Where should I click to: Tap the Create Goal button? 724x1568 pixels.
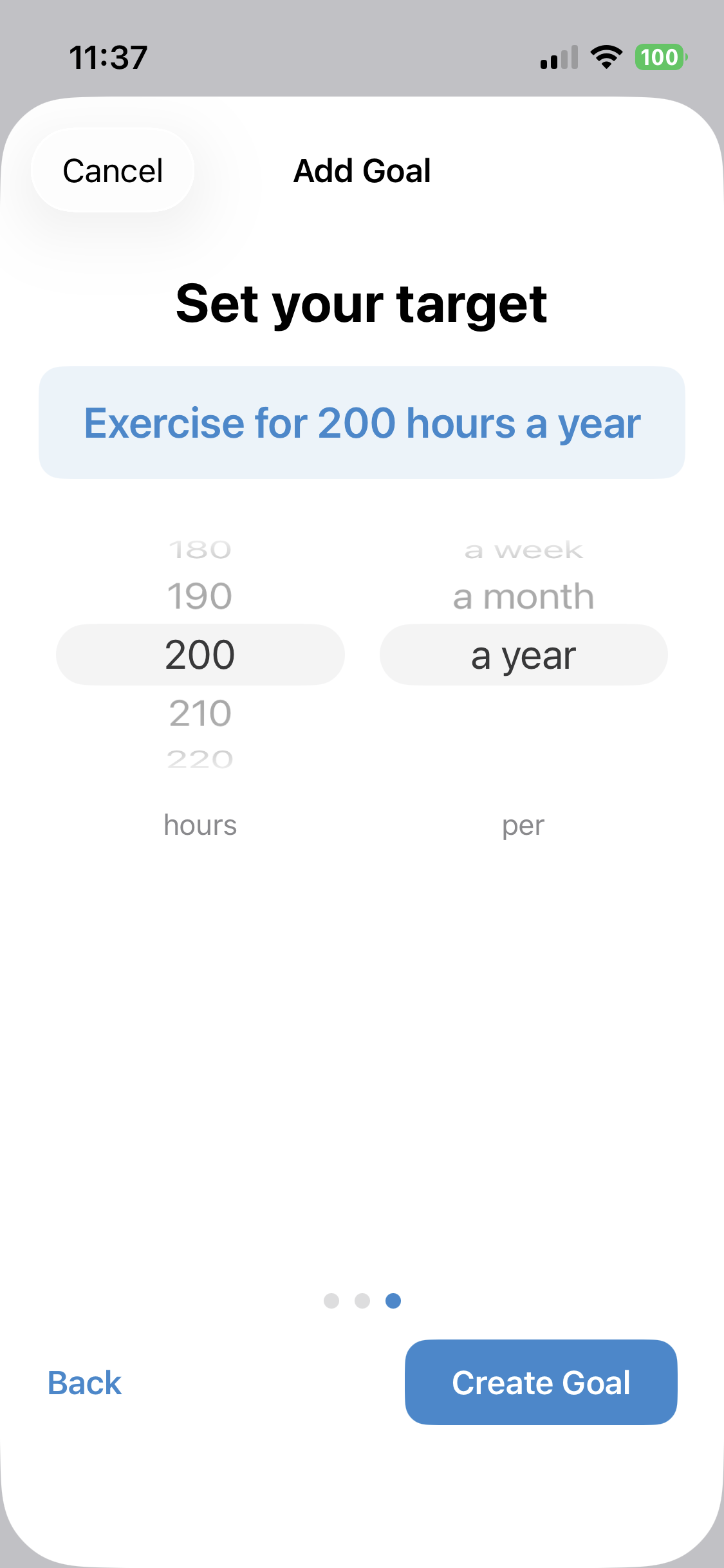[540, 1381]
